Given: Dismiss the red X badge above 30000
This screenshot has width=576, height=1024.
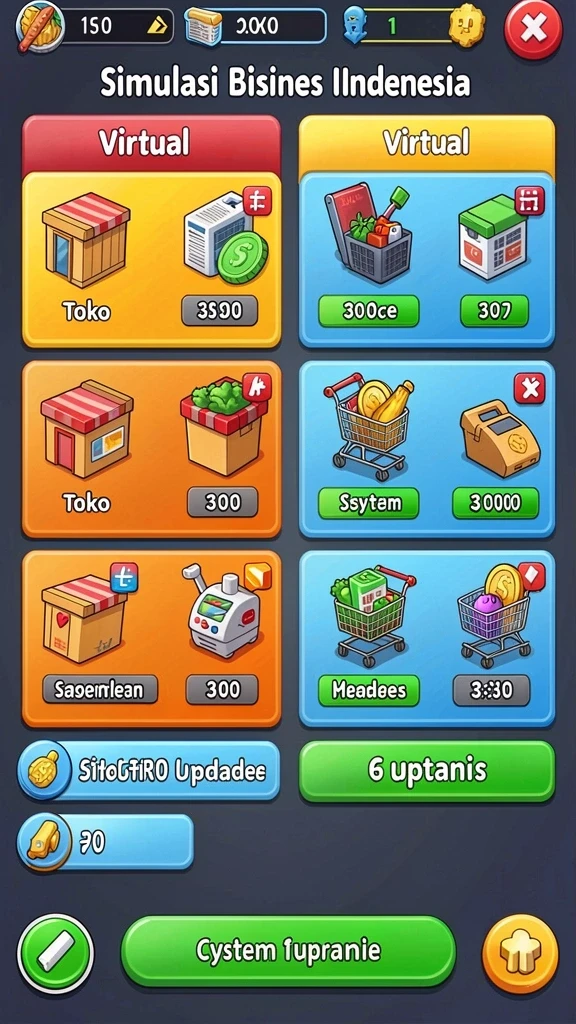Looking at the screenshot, I should click(529, 389).
